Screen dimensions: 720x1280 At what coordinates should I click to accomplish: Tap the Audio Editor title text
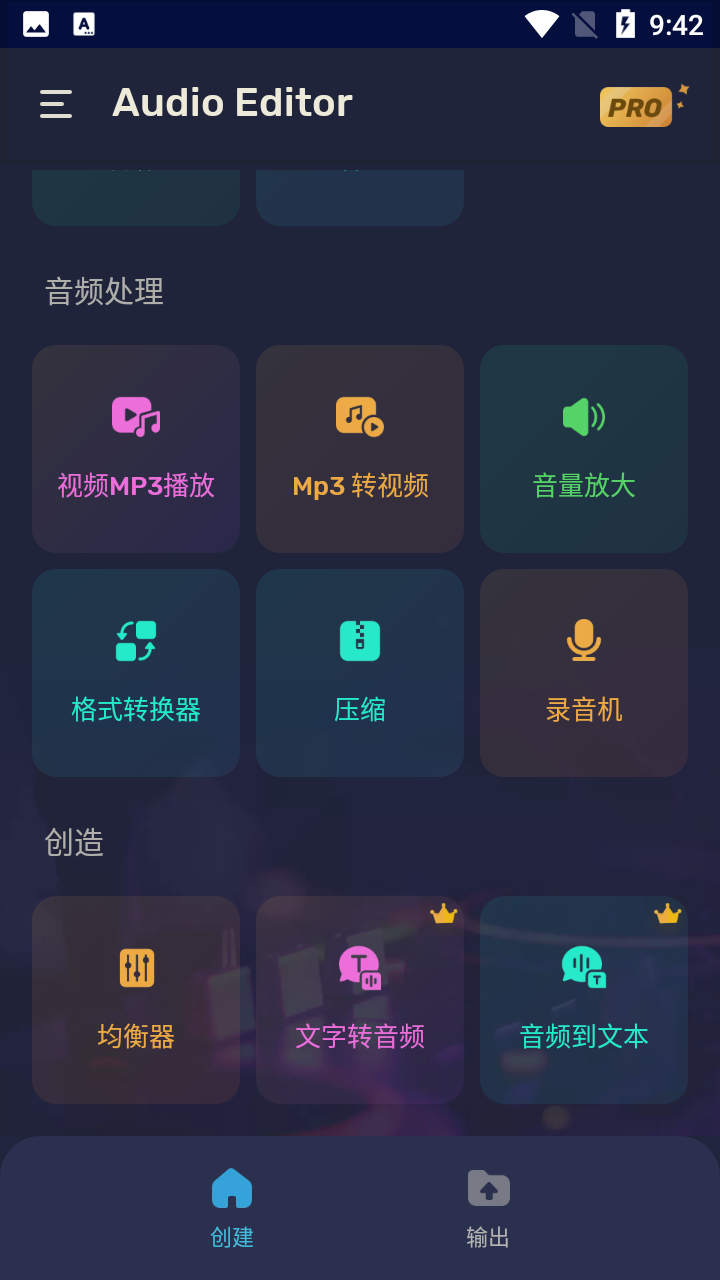233,101
